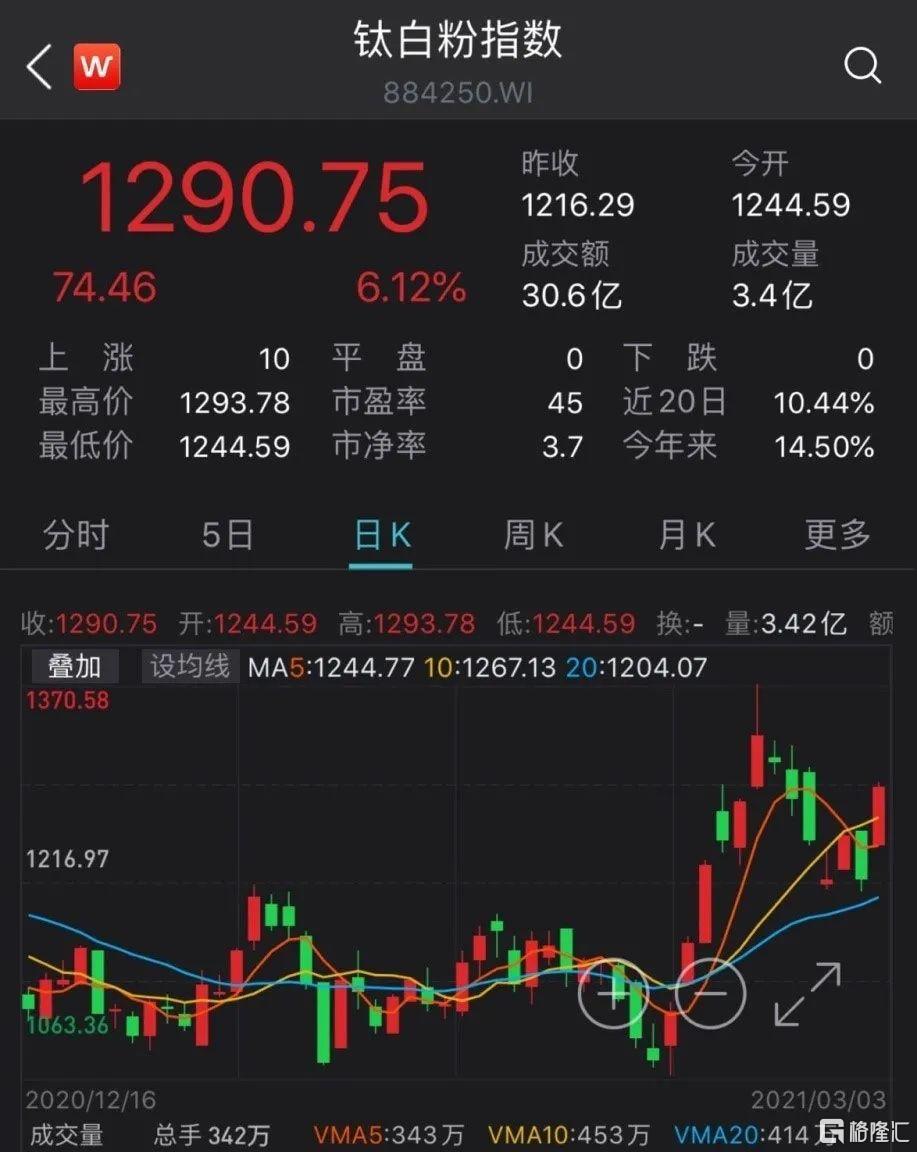Zoom out chart with minus button
Image resolution: width=917 pixels, height=1152 pixels.
tap(711, 995)
